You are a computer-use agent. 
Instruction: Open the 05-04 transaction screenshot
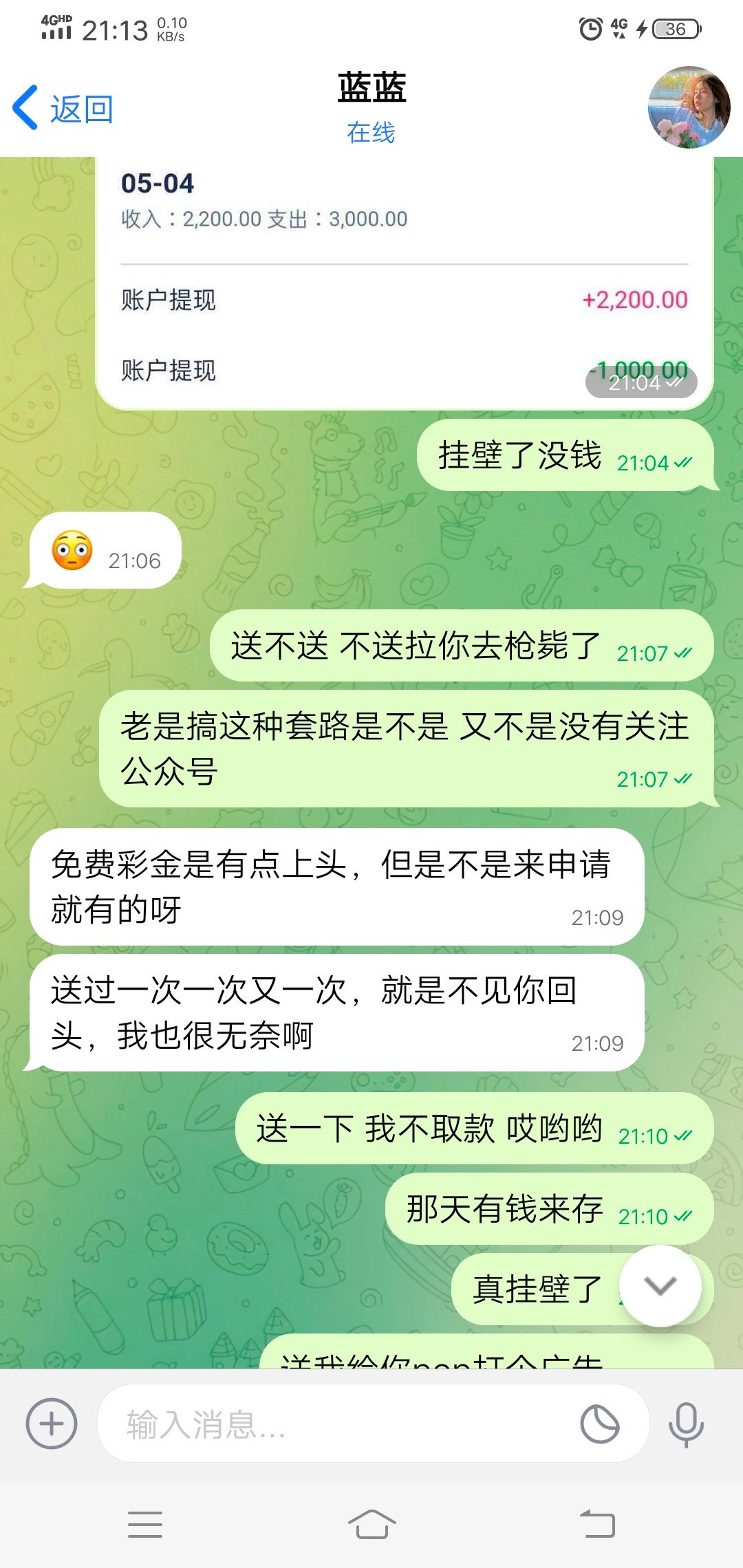[x=405, y=282]
